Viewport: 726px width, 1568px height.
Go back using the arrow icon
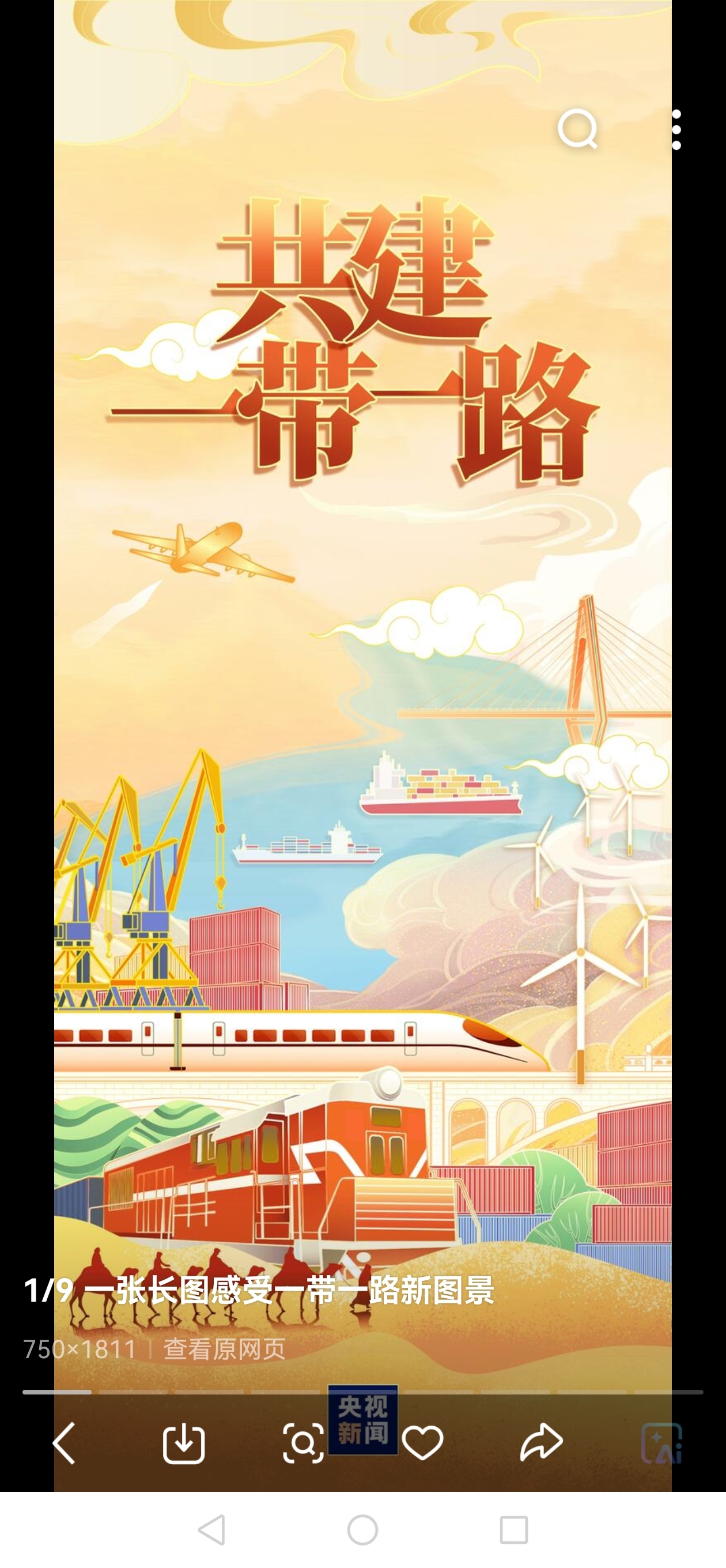[x=65, y=1442]
